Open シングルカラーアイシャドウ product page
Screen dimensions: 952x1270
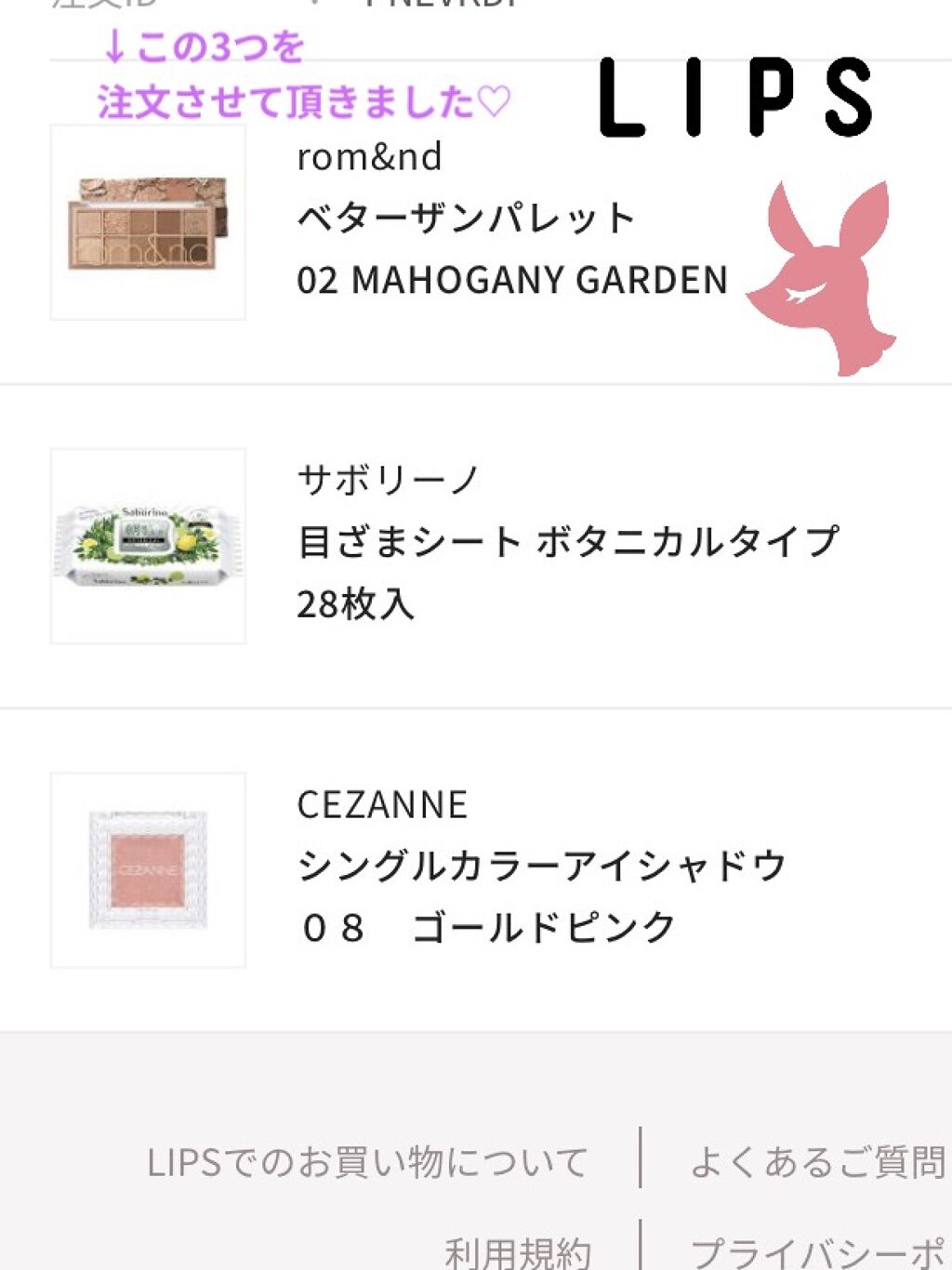(x=545, y=864)
